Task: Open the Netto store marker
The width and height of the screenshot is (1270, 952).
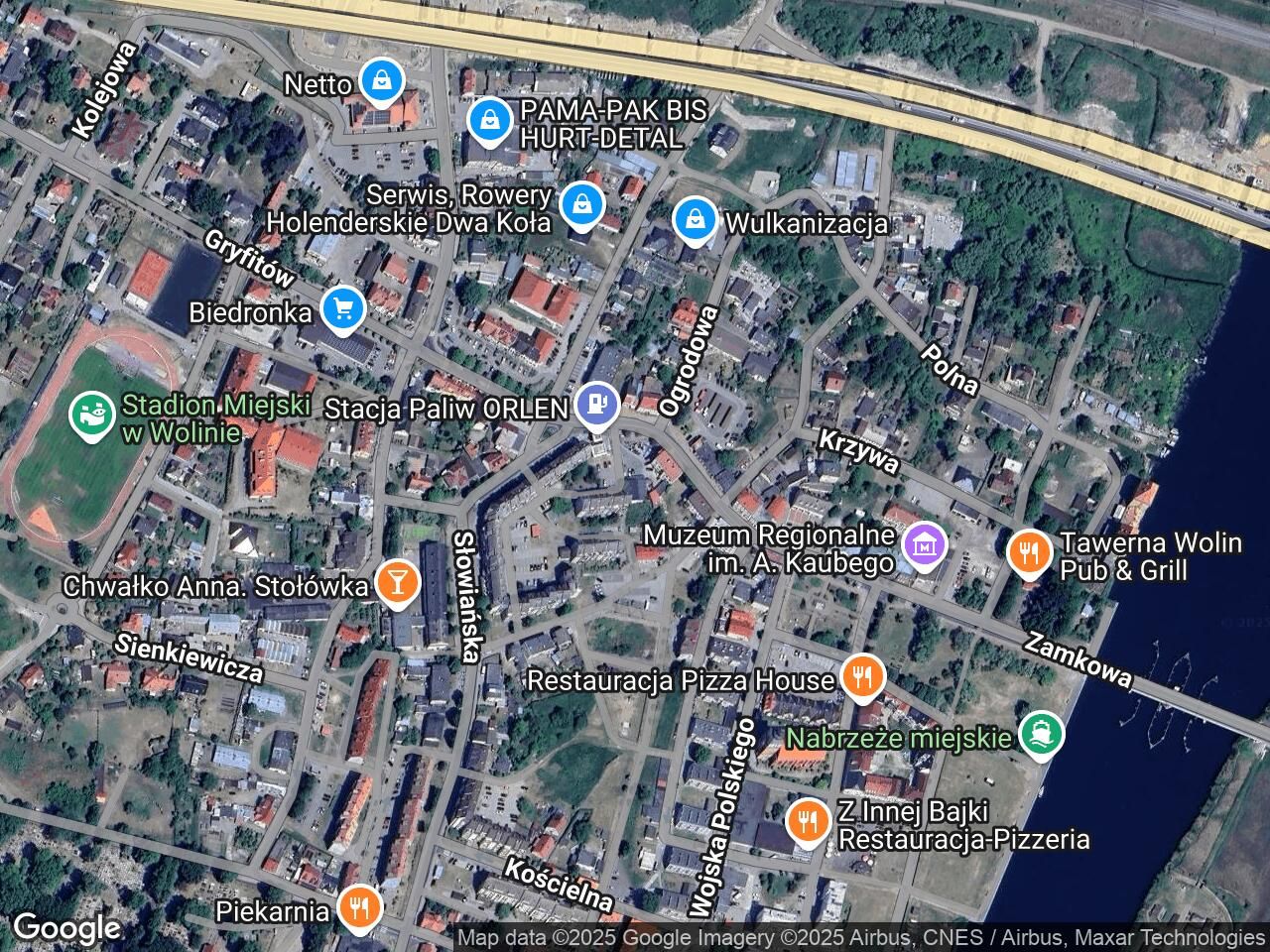Action: (x=380, y=81)
